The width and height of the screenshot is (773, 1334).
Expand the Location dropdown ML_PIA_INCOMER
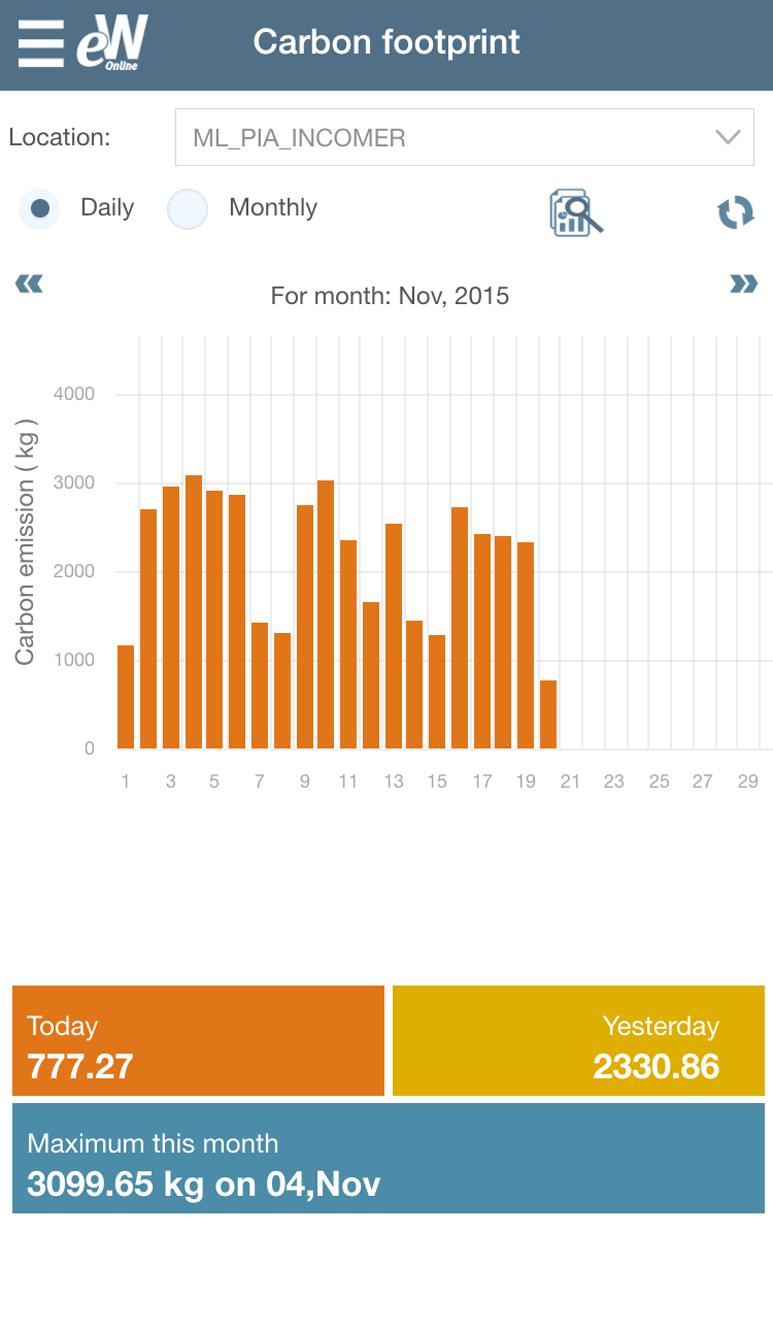(464, 137)
